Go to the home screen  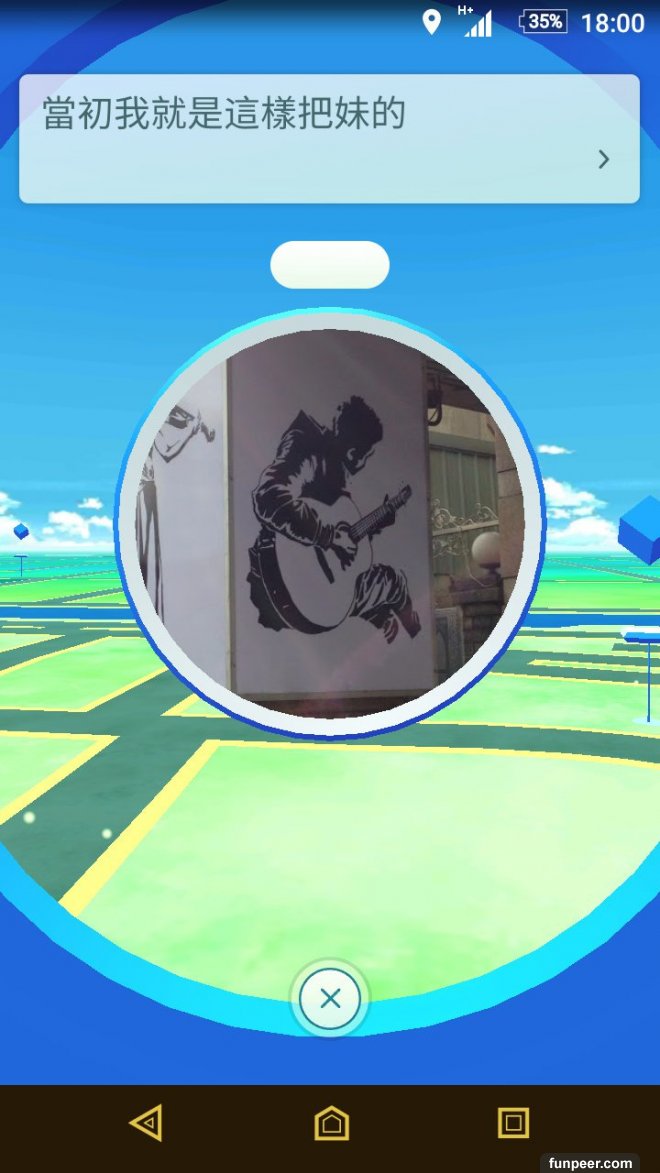pyautogui.click(x=331, y=1123)
